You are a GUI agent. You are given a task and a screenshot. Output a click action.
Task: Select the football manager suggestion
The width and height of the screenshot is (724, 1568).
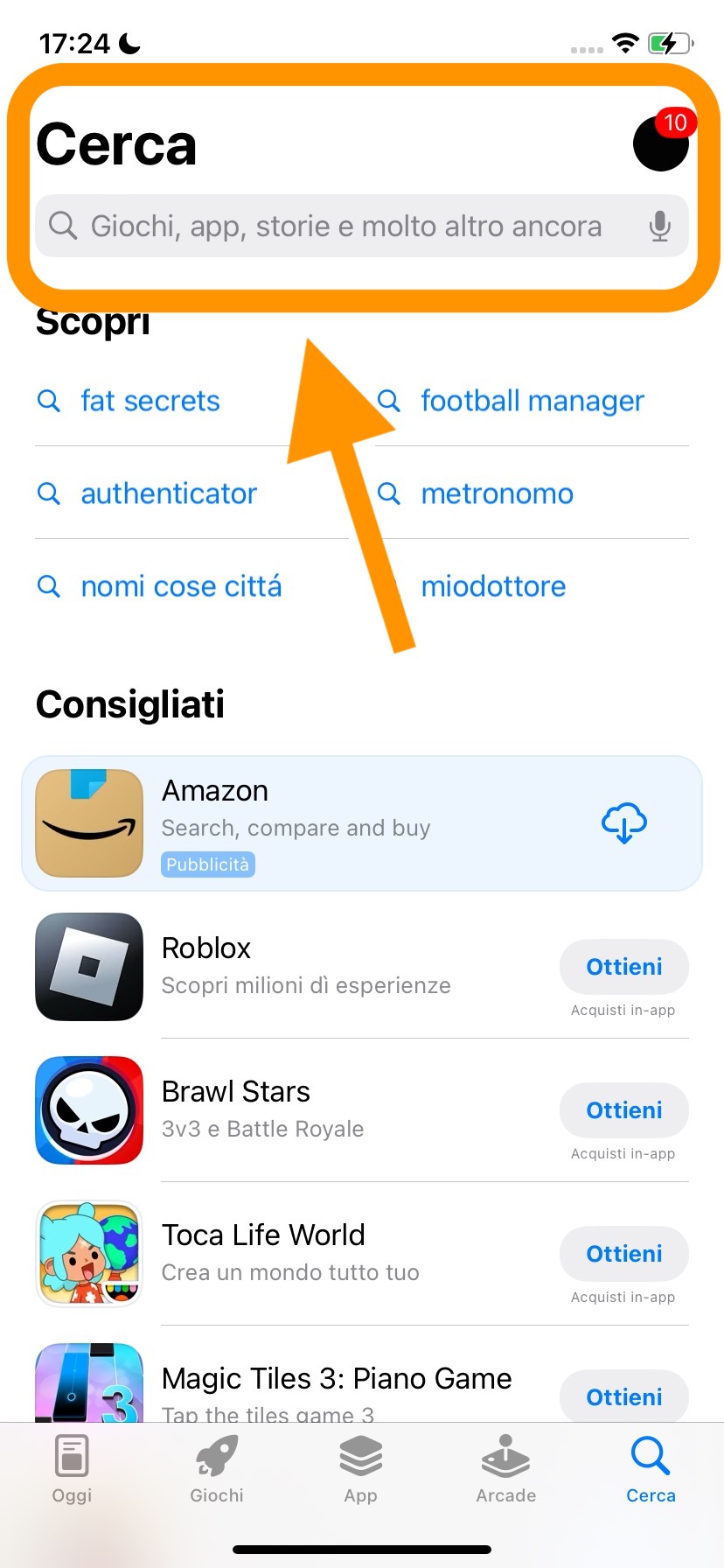(532, 401)
